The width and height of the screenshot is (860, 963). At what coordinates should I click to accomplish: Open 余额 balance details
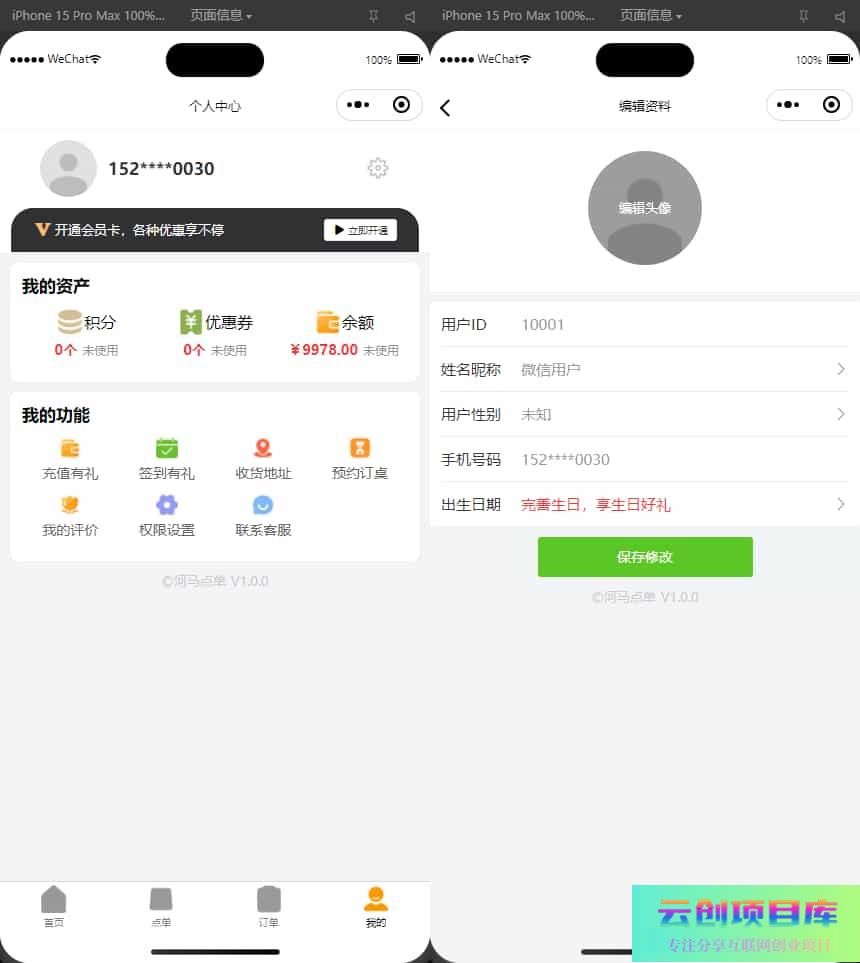coord(345,334)
